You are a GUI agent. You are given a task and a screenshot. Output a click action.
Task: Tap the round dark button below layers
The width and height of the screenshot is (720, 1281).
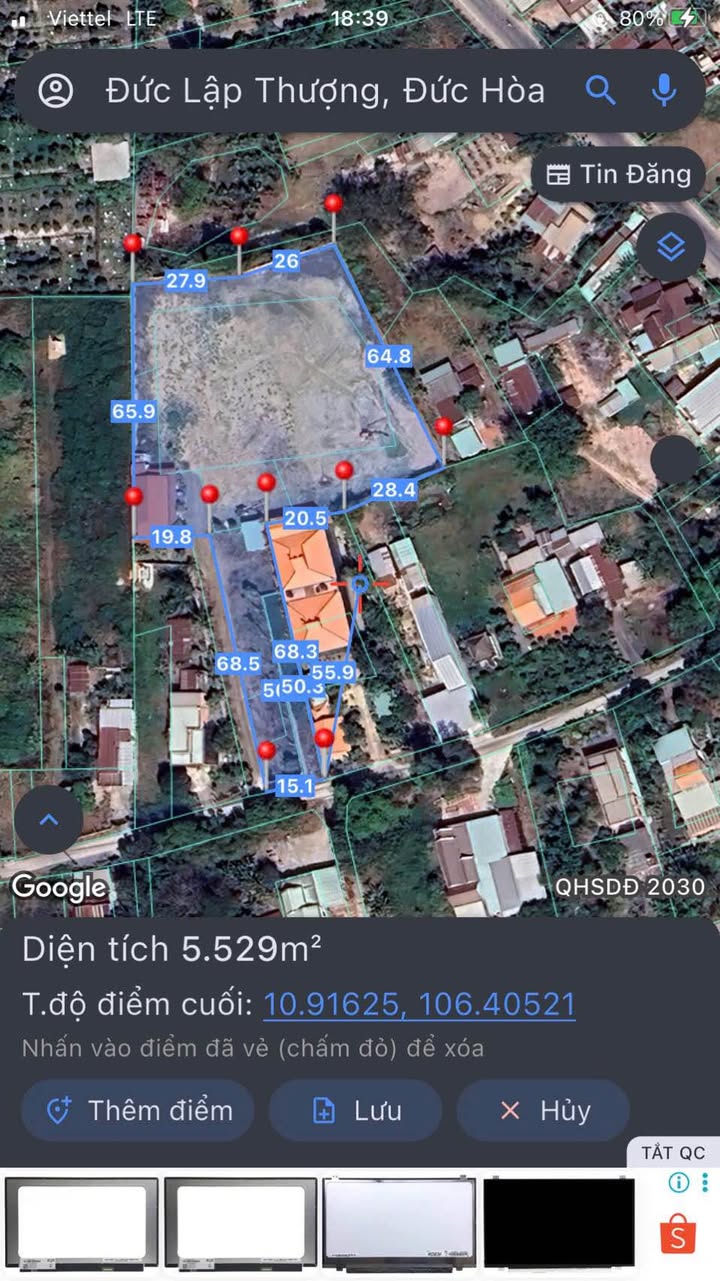pos(675,460)
